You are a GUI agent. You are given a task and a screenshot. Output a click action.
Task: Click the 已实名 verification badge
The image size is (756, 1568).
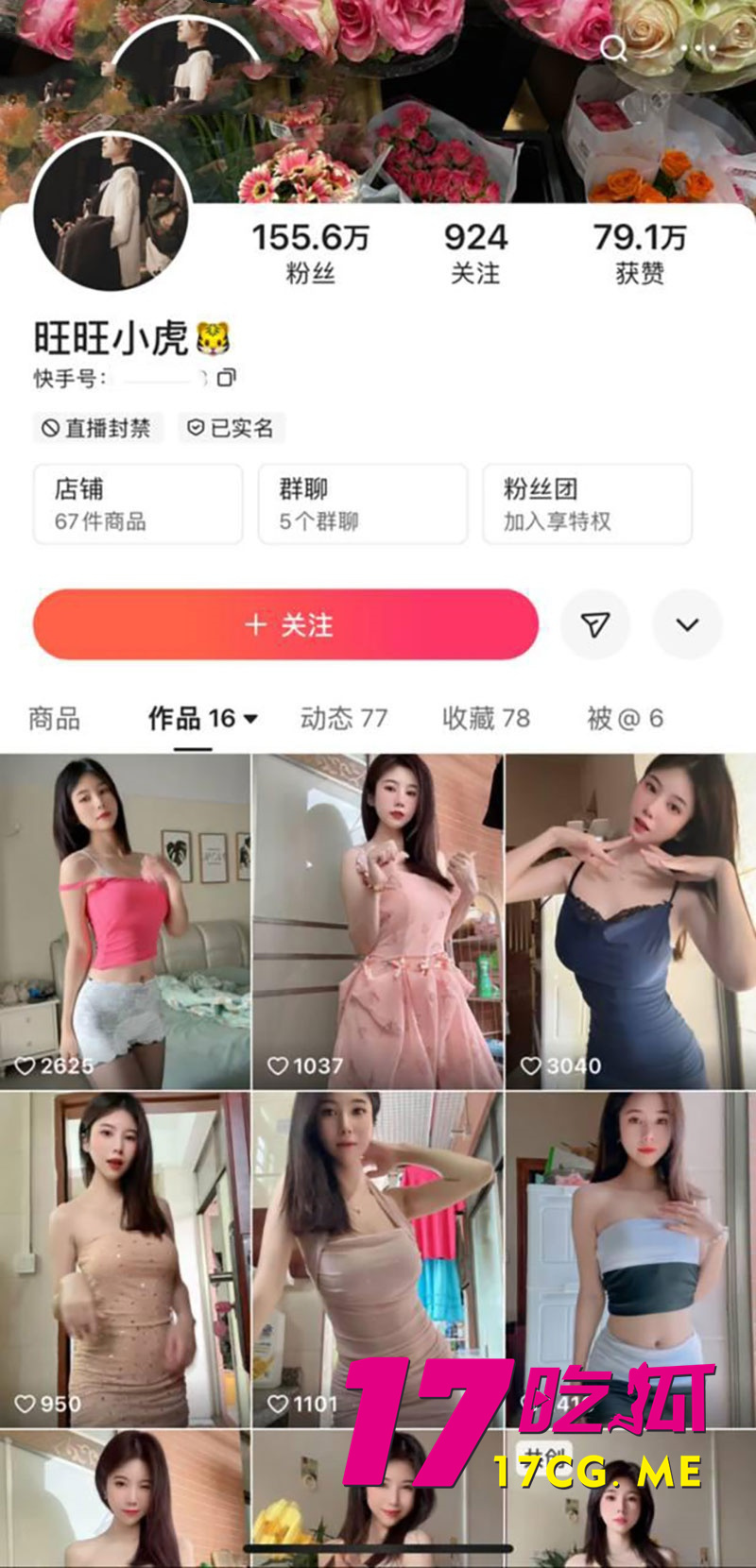[x=232, y=427]
